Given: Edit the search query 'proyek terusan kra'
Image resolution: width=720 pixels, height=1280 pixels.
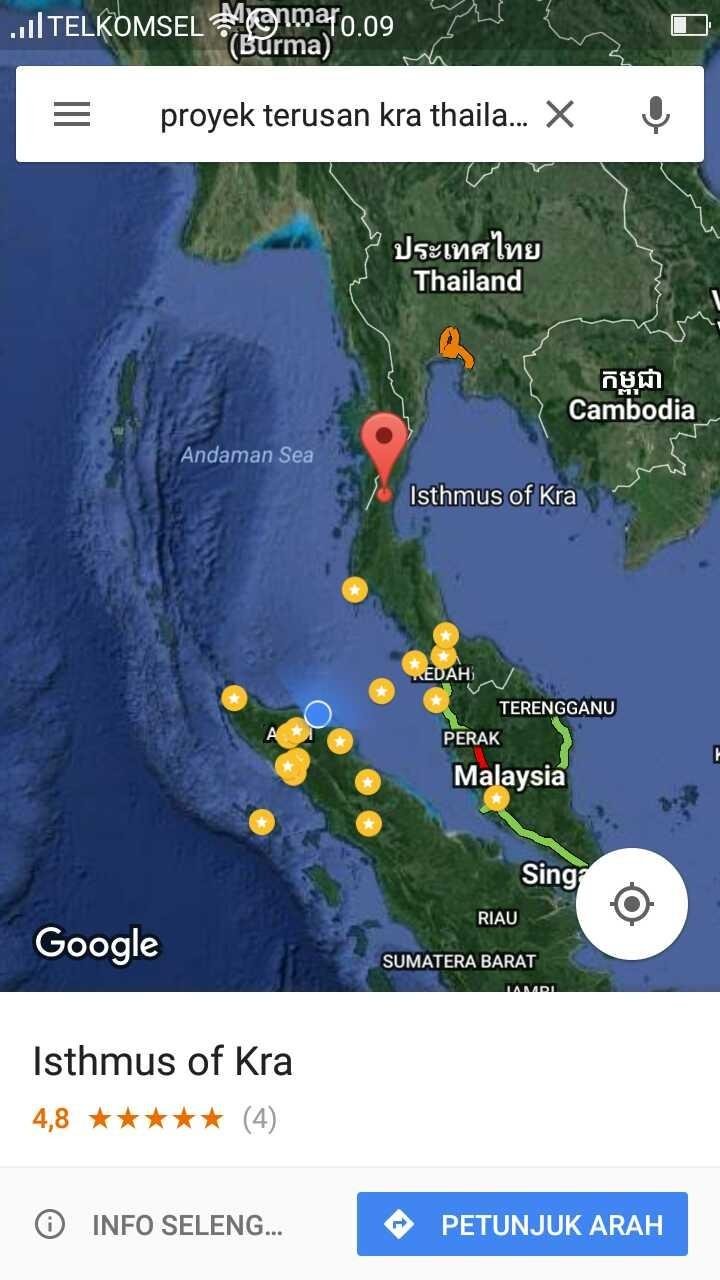Looking at the screenshot, I should pyautogui.click(x=343, y=115).
